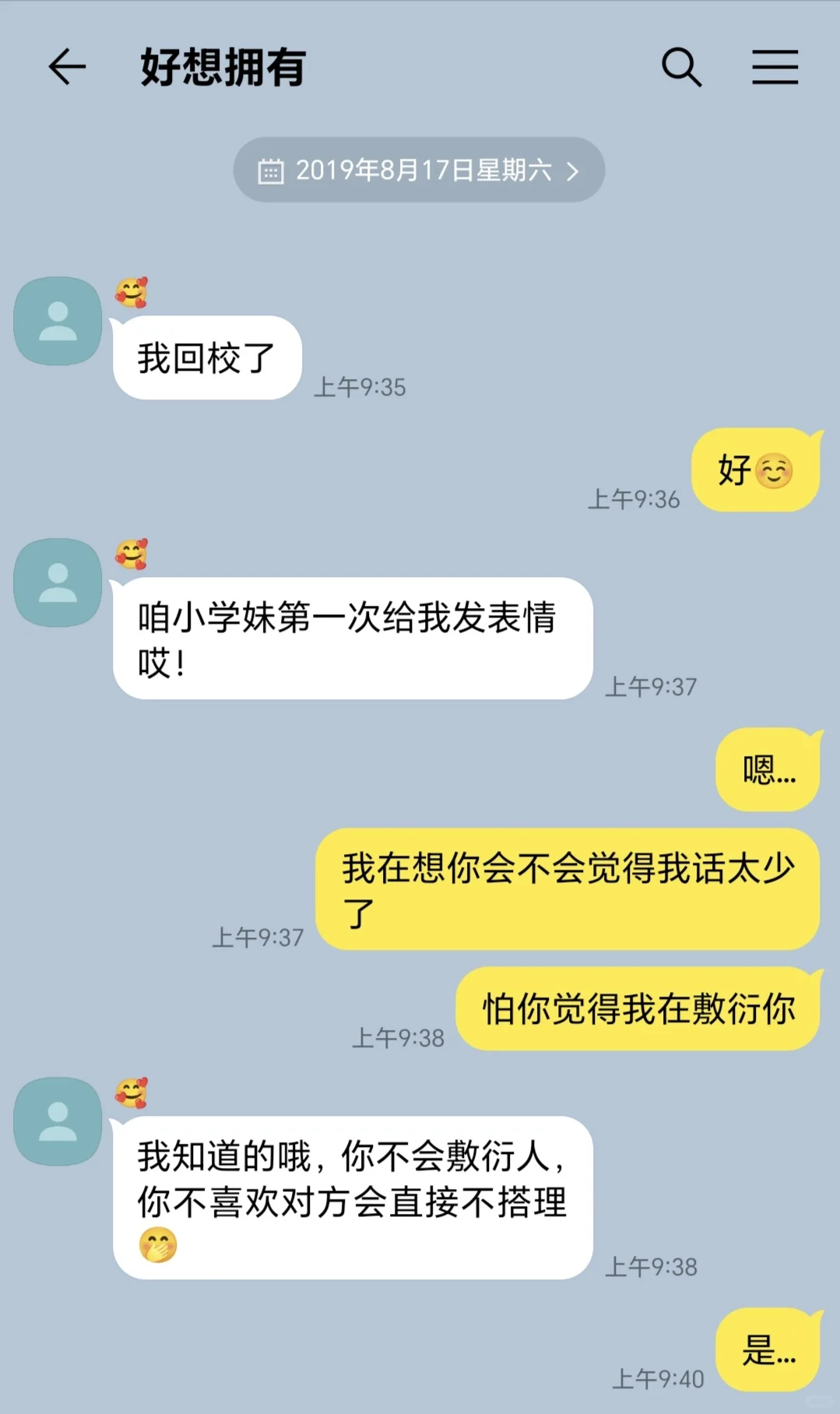Open the 2019年8月17日 date picker chip
The height and width of the screenshot is (1414, 840).
(x=419, y=170)
